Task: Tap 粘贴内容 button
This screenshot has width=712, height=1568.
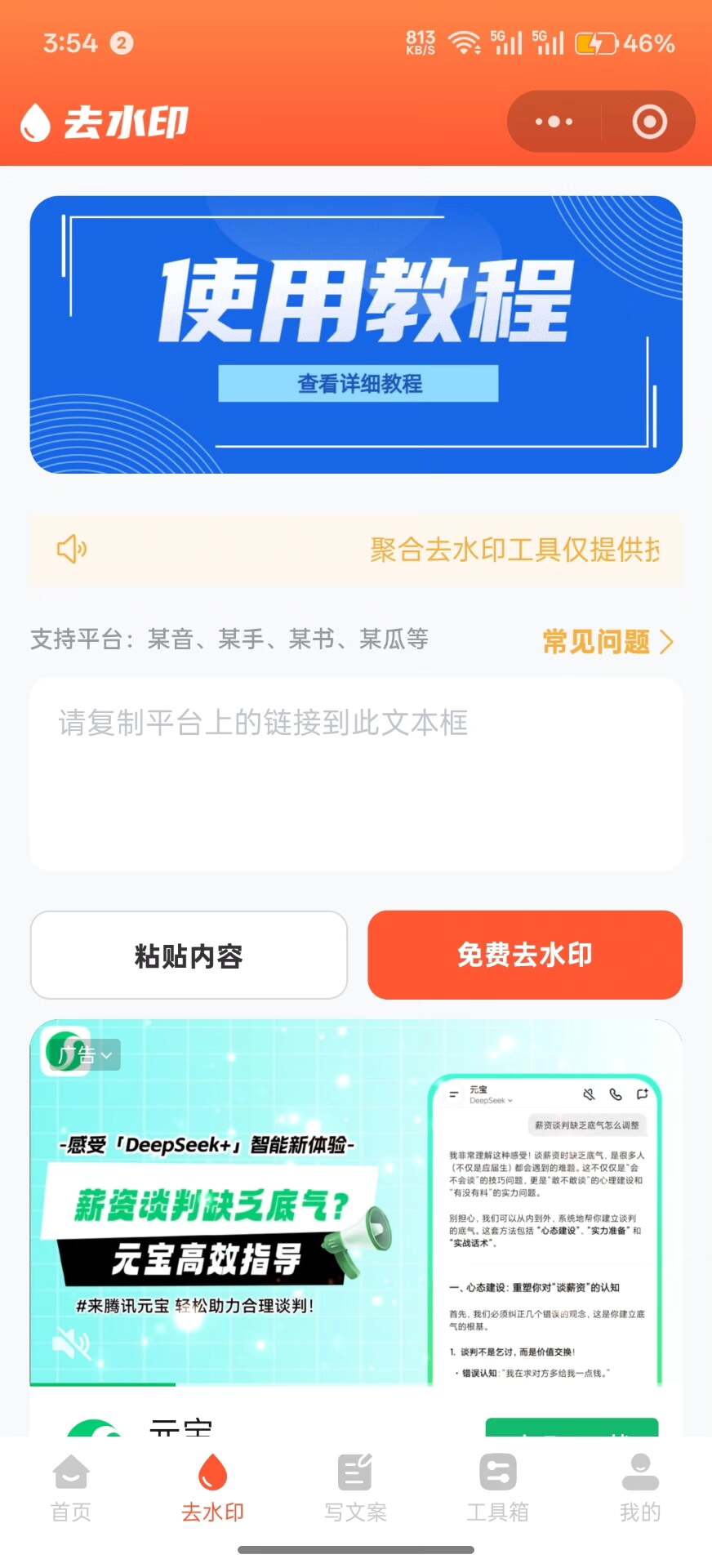Action: click(189, 955)
